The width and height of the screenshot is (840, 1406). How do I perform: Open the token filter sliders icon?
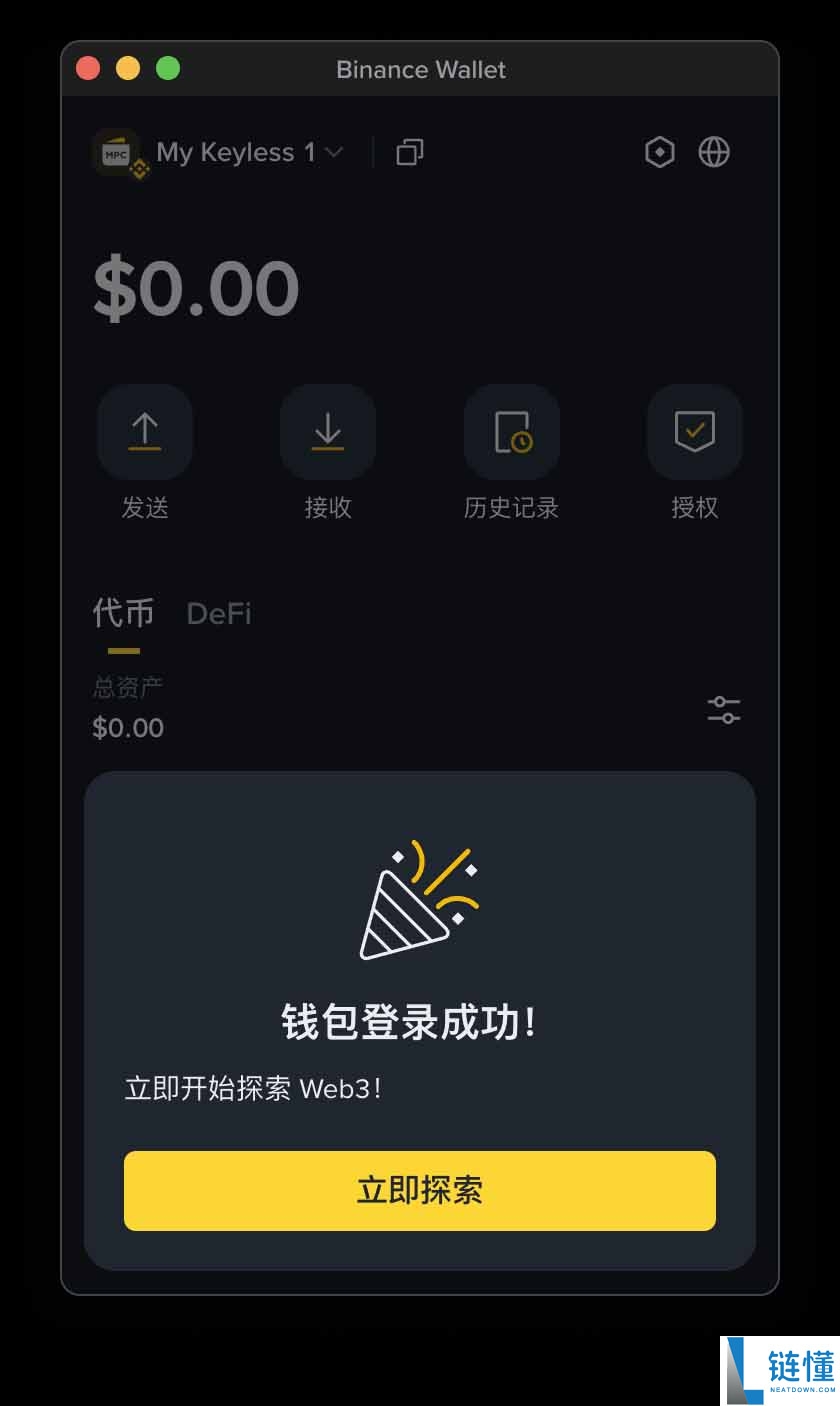[722, 710]
